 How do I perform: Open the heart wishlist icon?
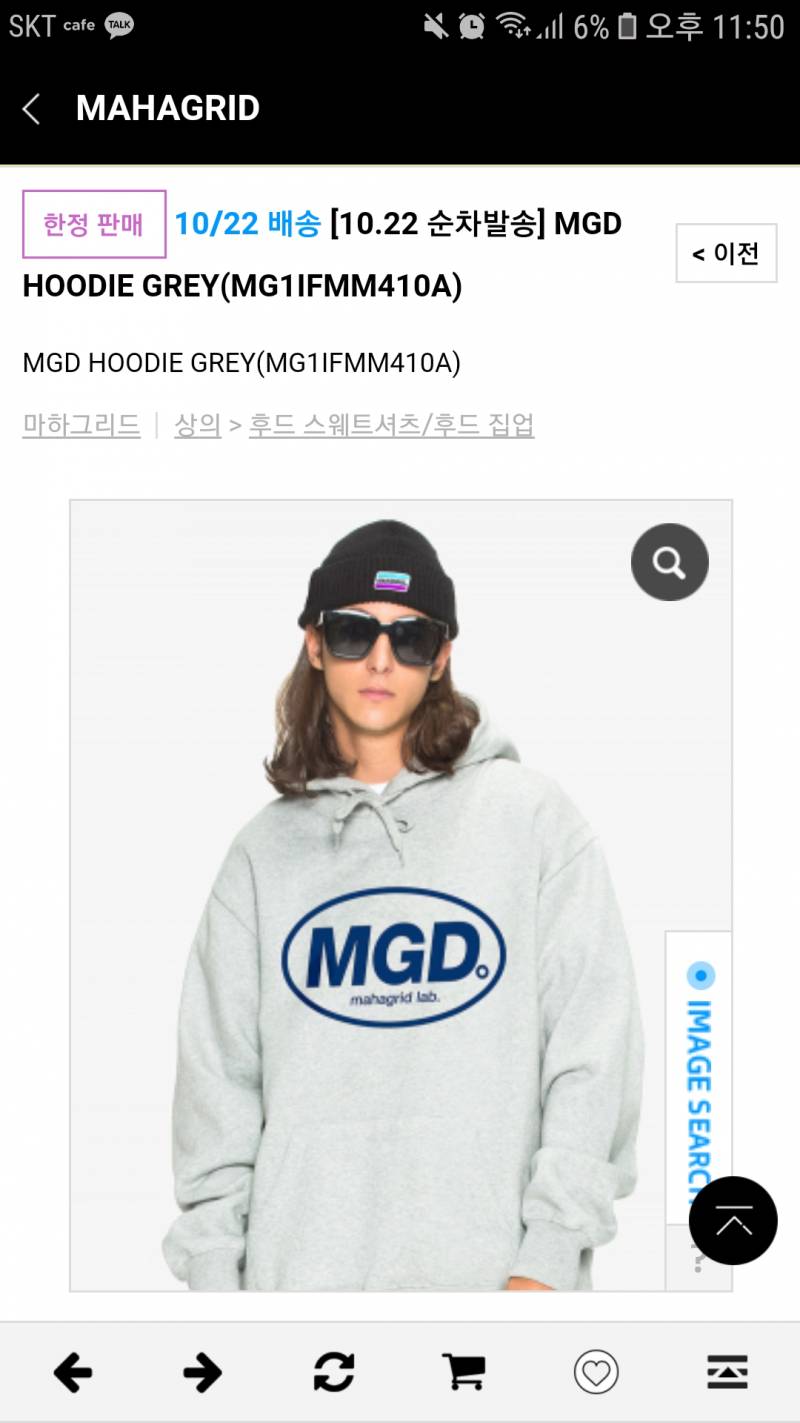coord(596,1373)
